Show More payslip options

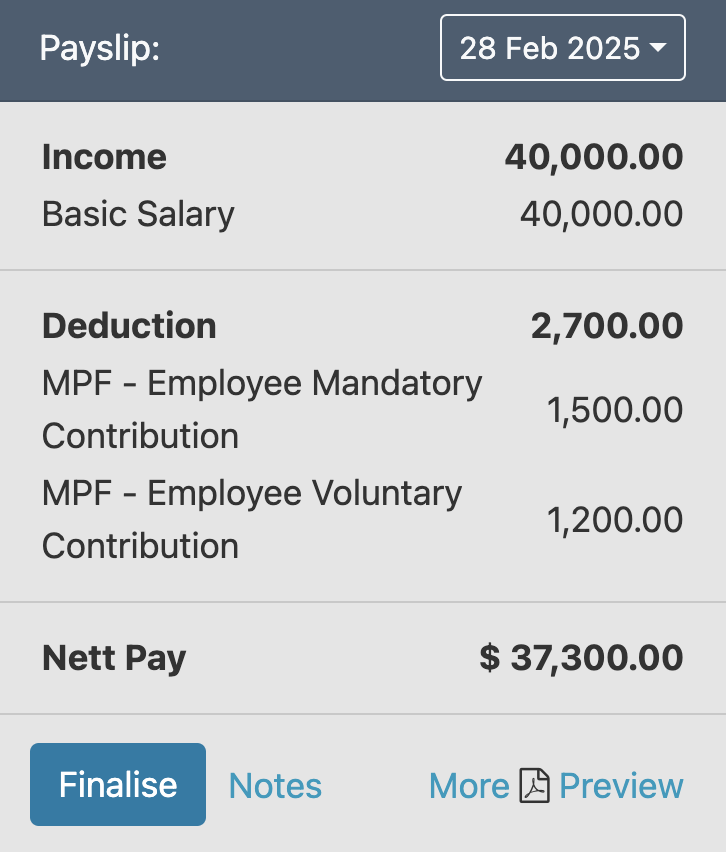(469, 786)
